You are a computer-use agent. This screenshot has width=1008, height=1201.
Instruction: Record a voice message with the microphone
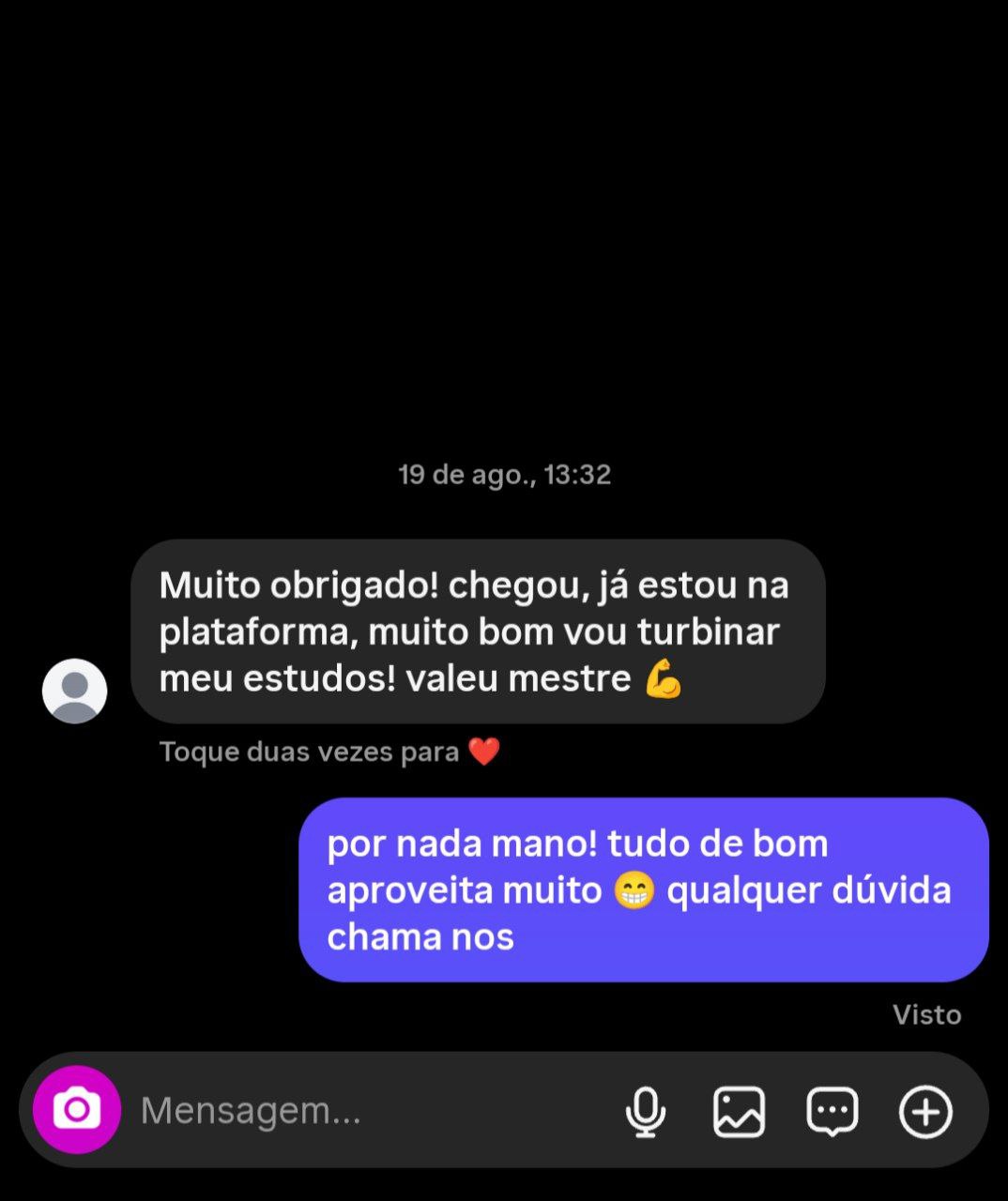(646, 1112)
